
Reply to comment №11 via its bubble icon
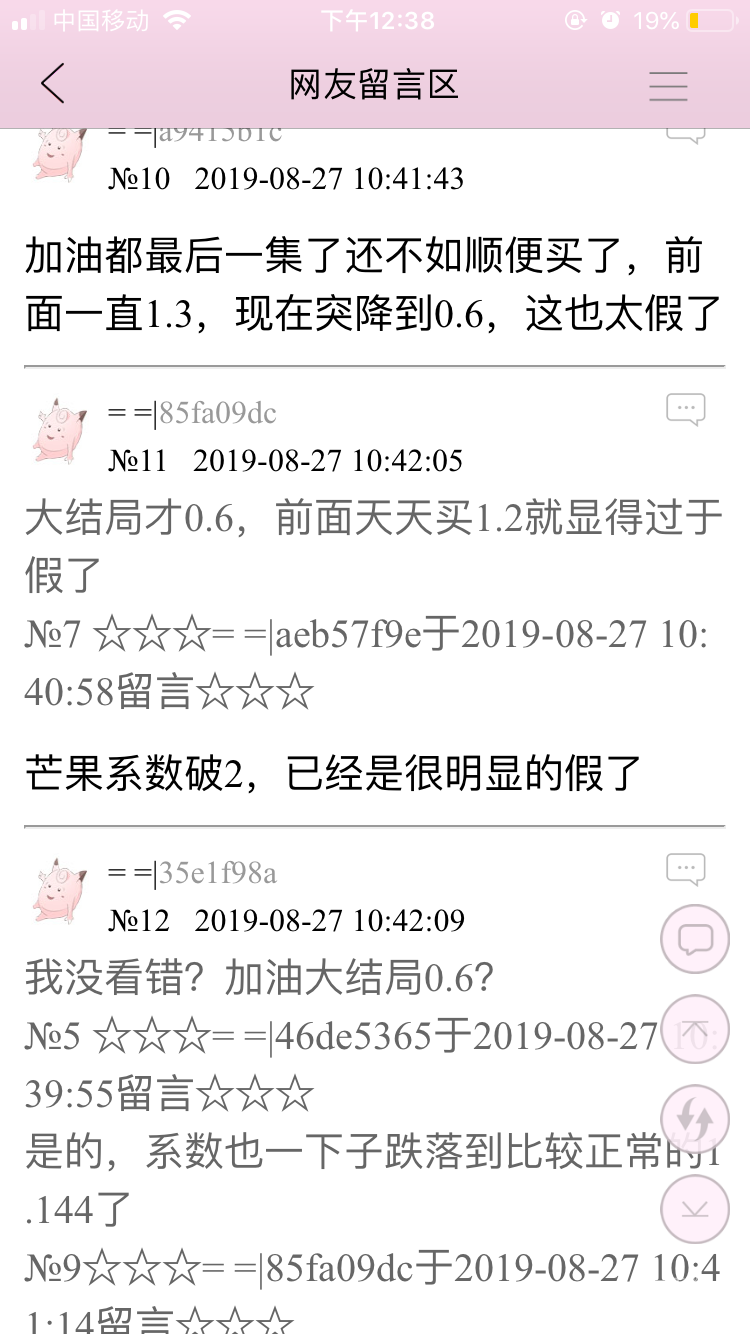tap(685, 408)
